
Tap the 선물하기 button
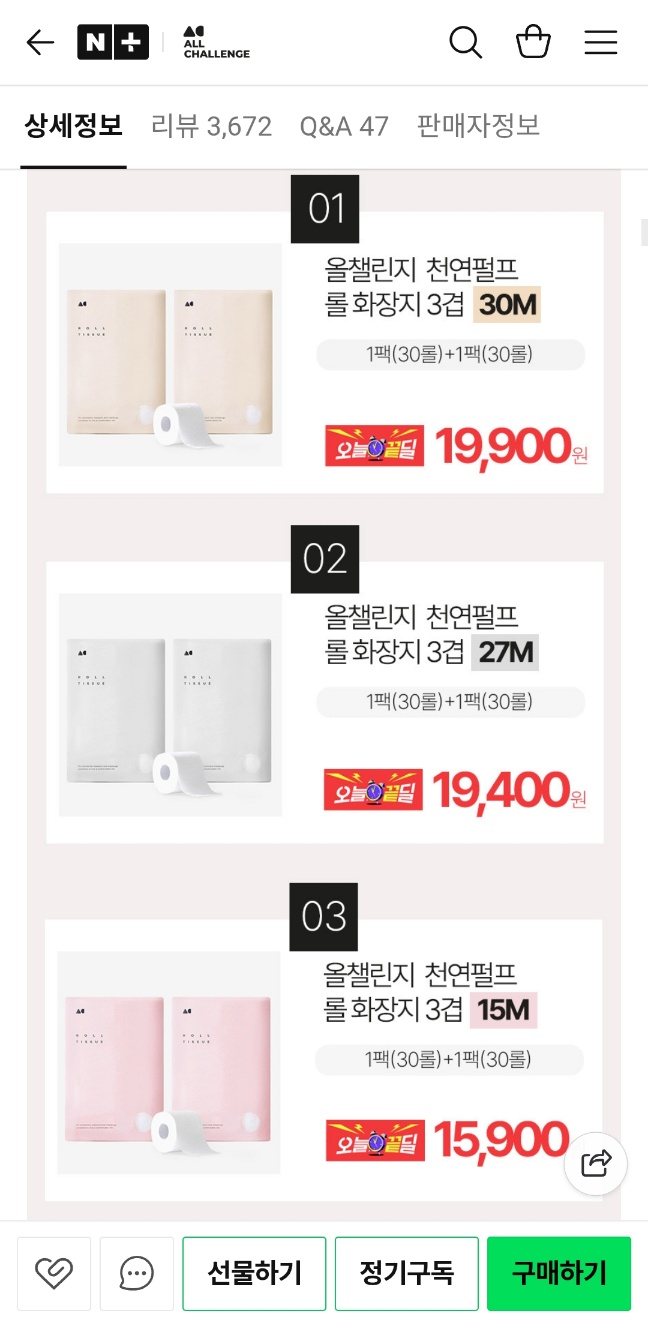[x=254, y=1273]
